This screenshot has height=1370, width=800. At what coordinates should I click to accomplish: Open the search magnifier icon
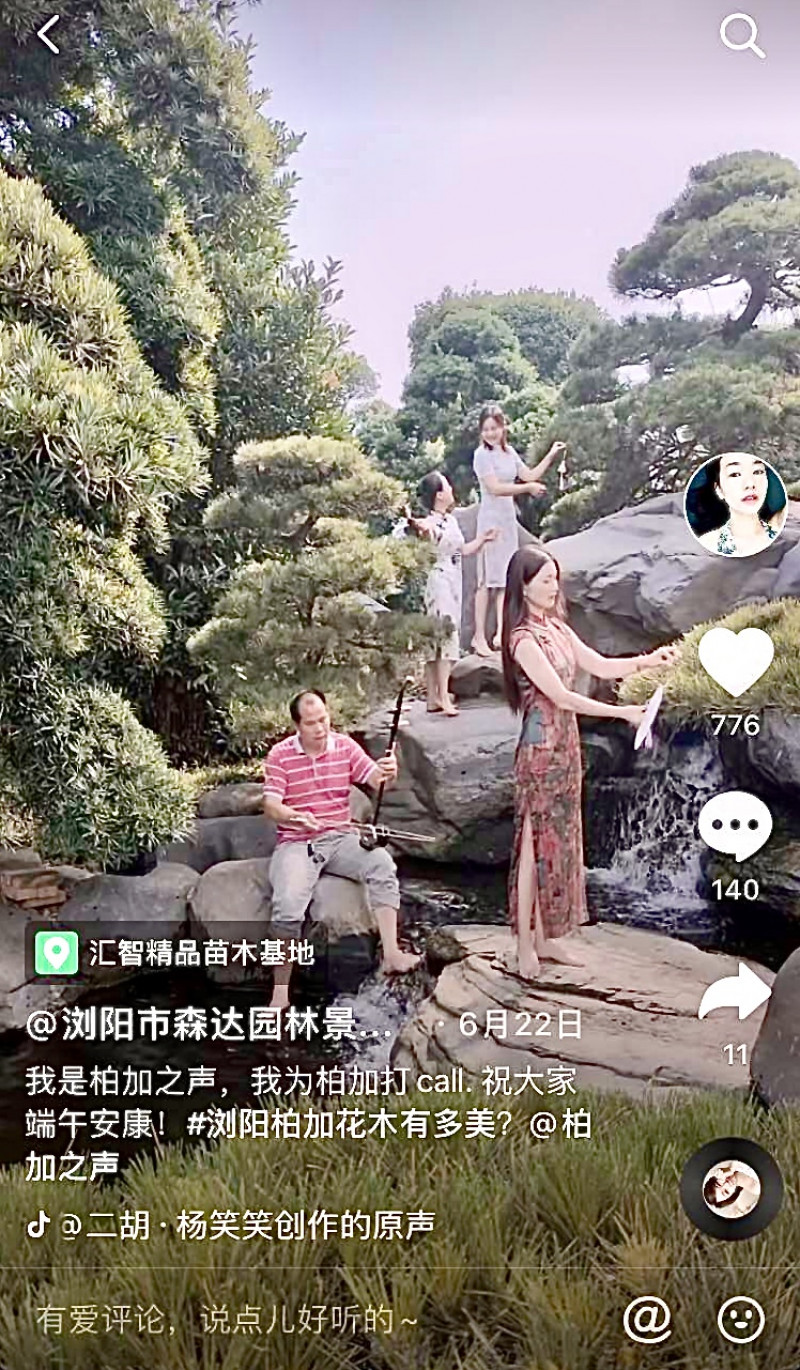[x=742, y=36]
